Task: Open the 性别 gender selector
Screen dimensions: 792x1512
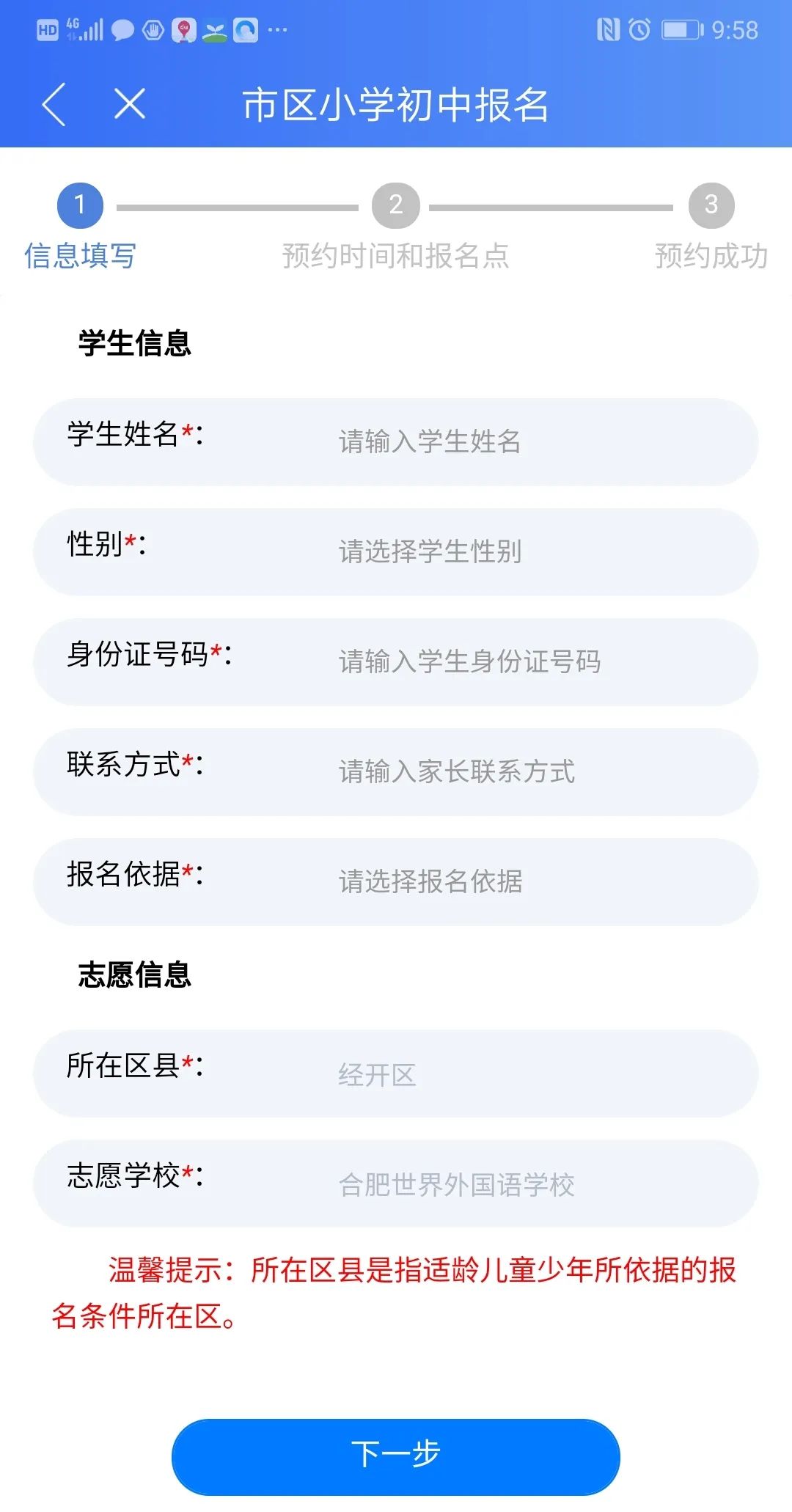Action: pyautogui.click(x=396, y=551)
